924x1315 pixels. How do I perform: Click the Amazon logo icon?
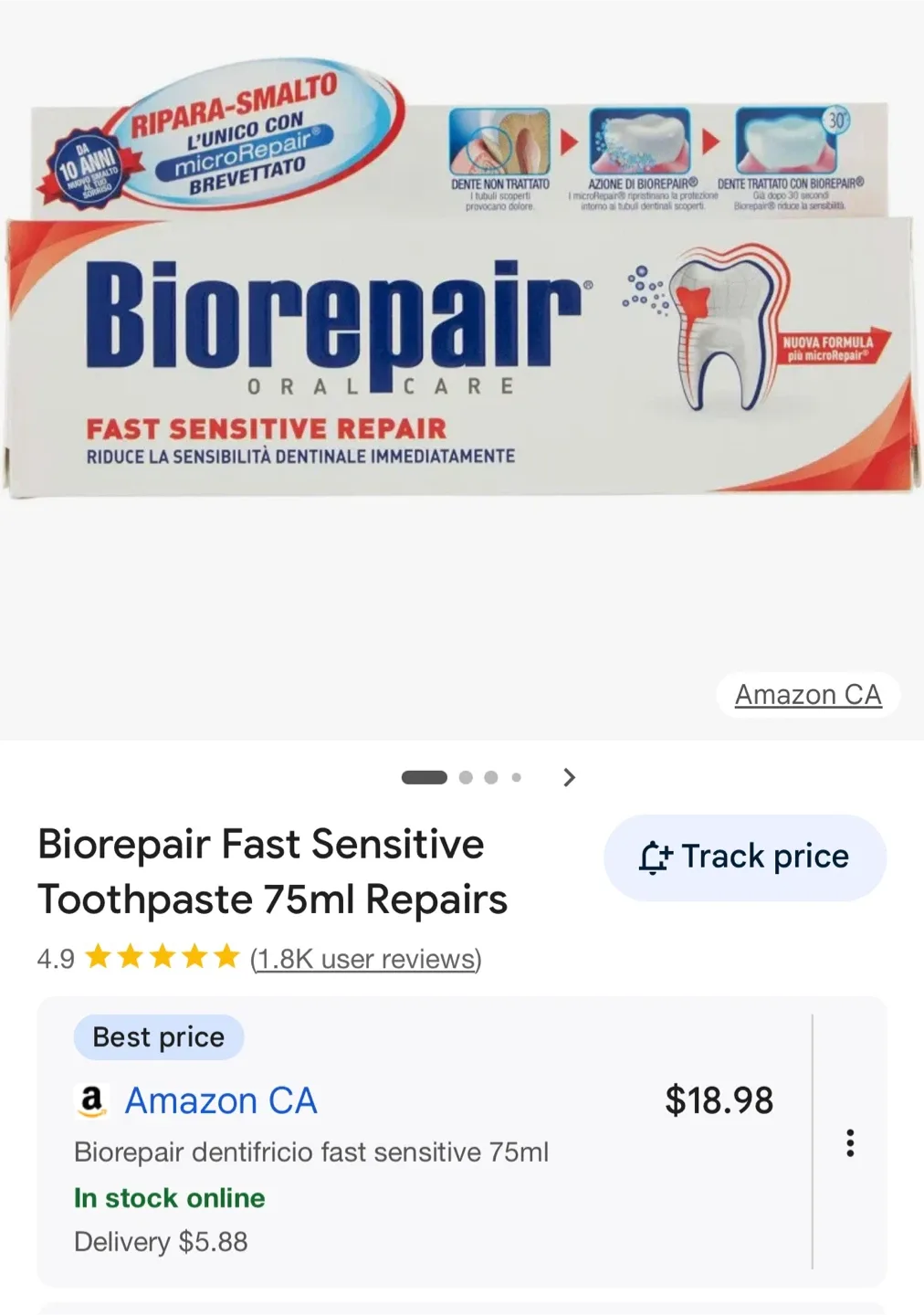tap(90, 1100)
